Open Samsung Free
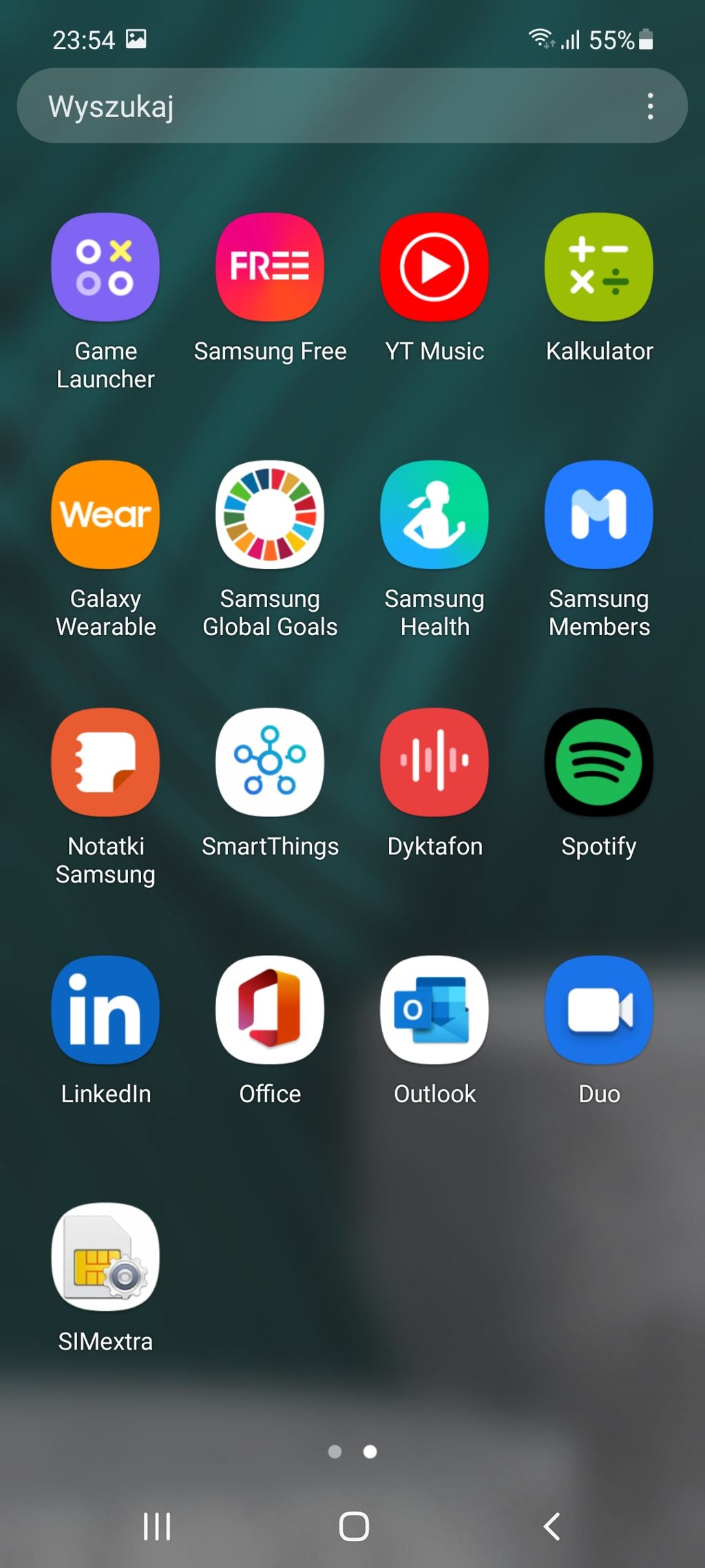The image size is (705, 1568). (270, 267)
